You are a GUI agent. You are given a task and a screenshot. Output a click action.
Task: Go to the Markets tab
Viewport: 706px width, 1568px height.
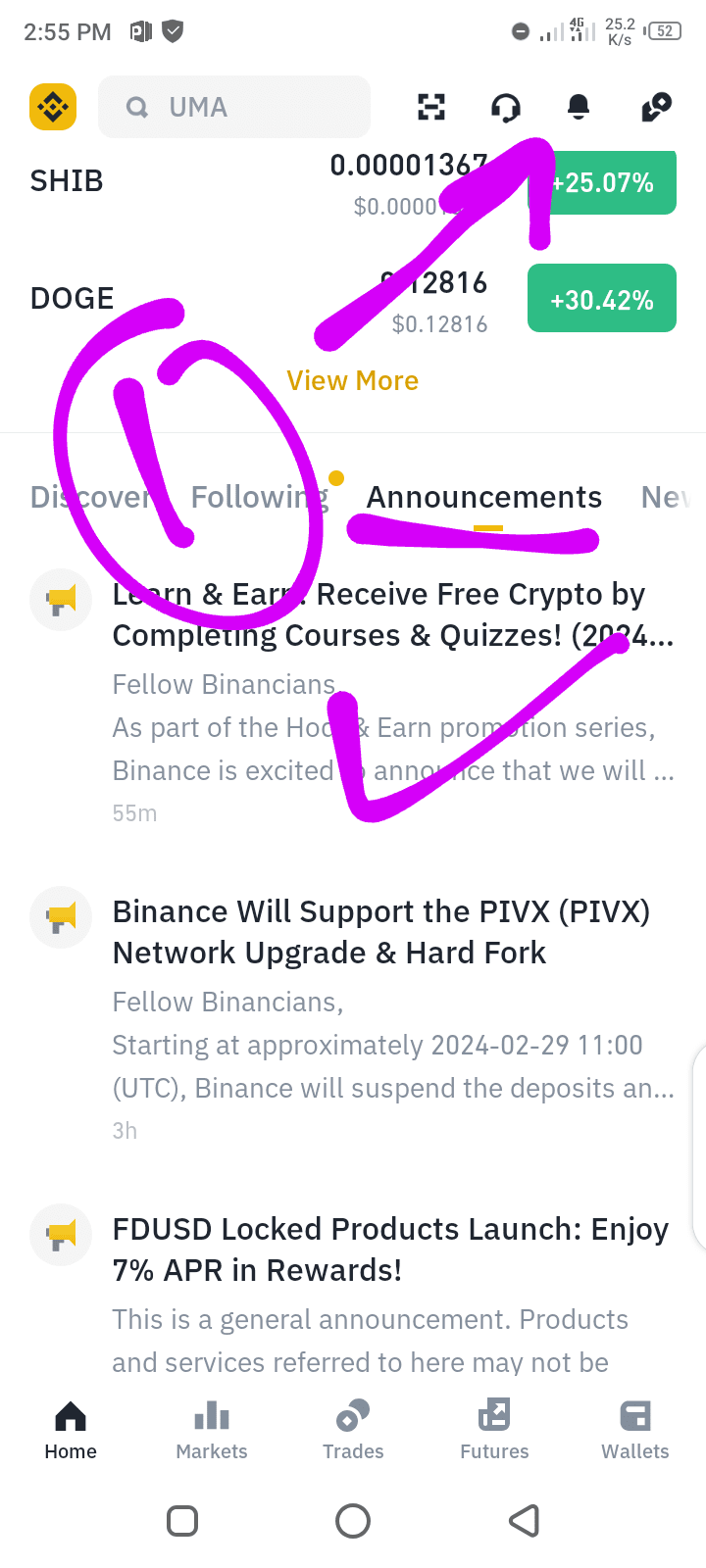tap(212, 1430)
